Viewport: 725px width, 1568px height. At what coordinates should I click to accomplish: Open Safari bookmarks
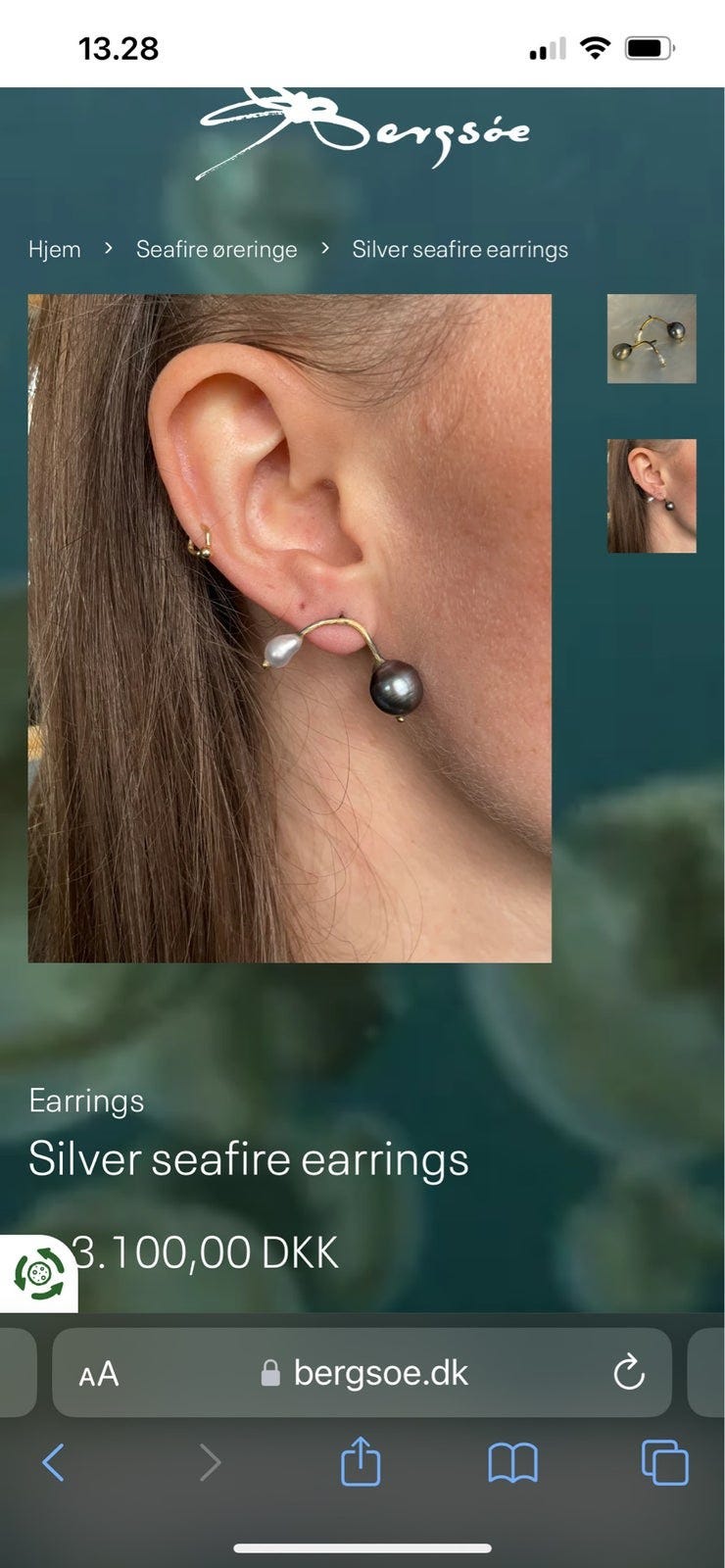click(x=512, y=1463)
